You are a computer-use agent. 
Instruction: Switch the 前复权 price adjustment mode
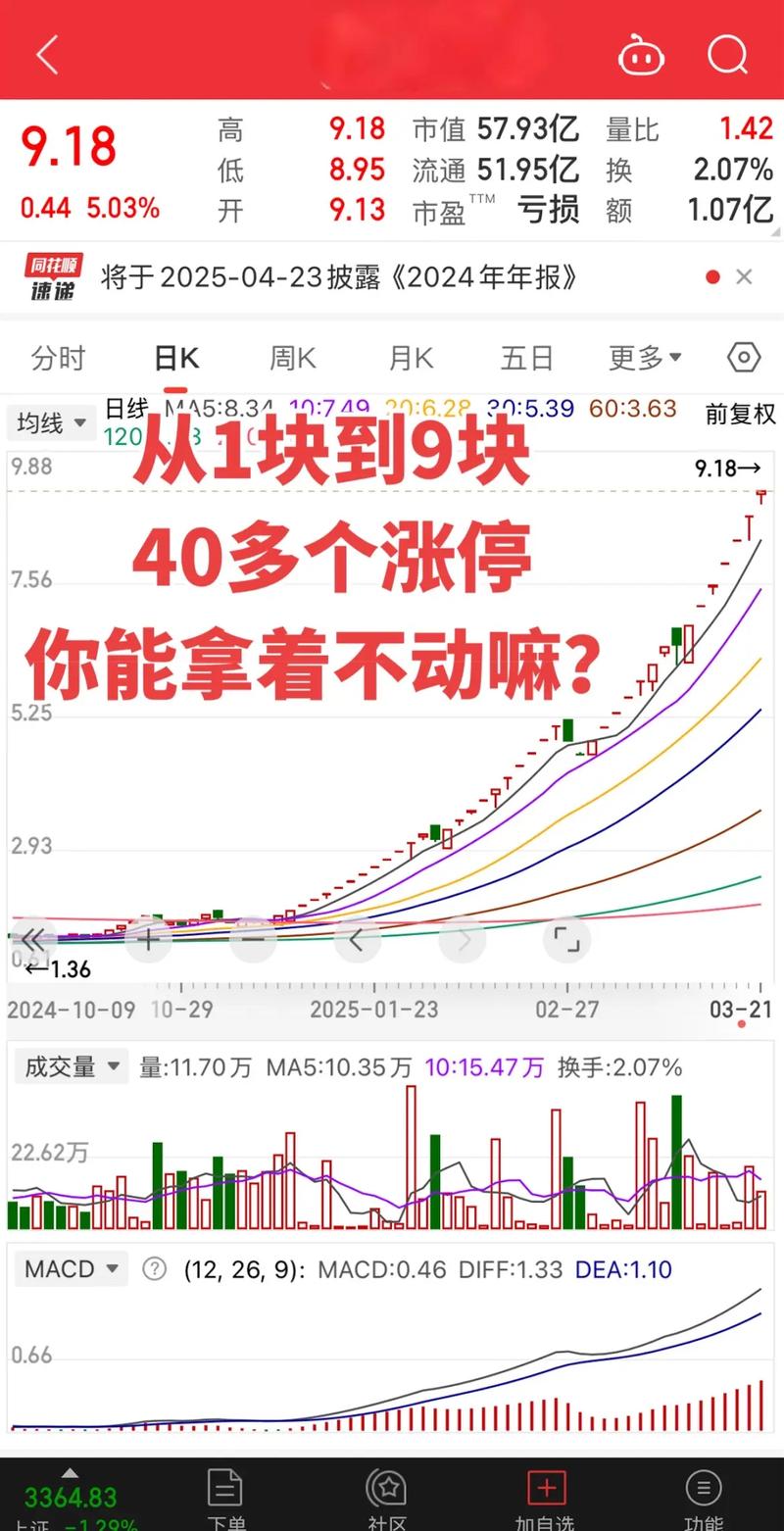coord(741,415)
